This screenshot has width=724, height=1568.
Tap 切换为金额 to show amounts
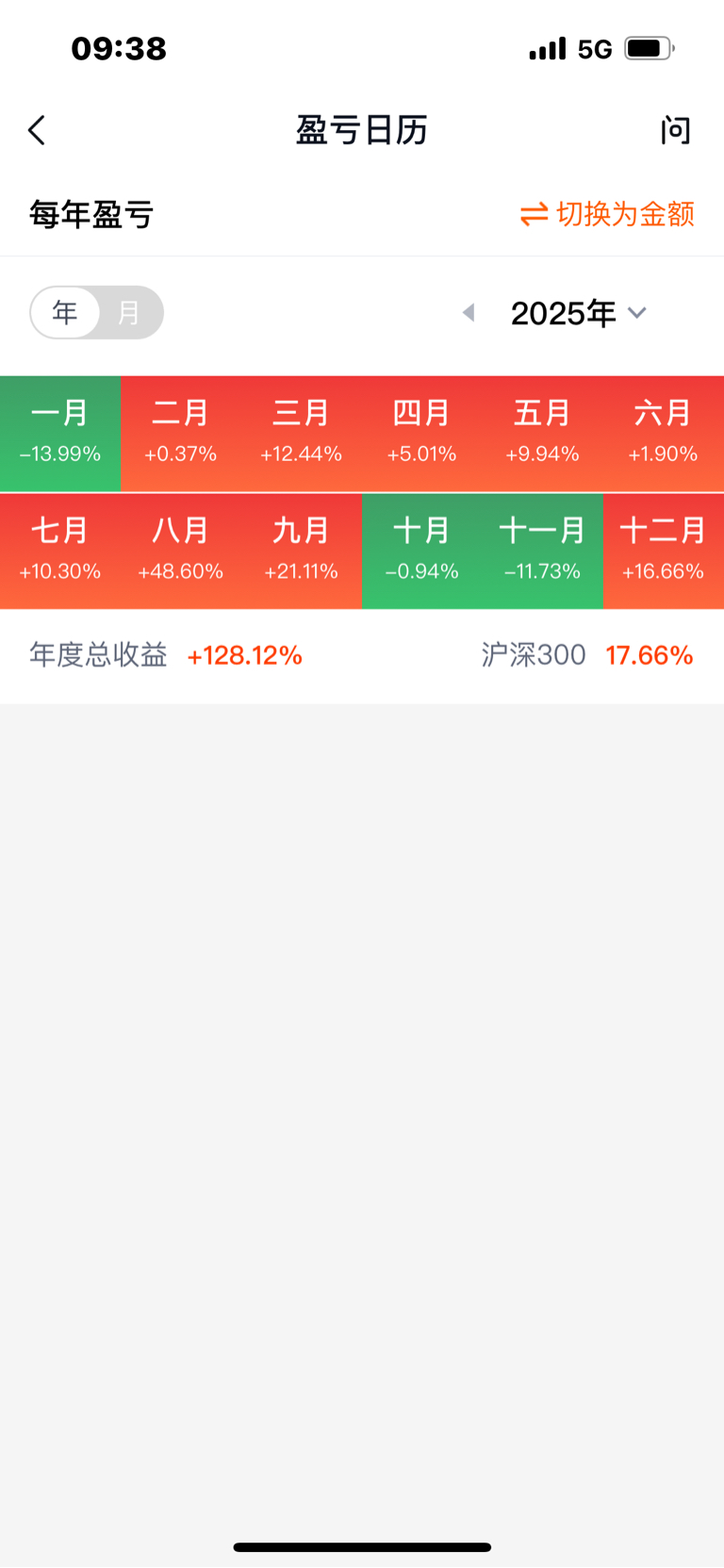click(607, 214)
